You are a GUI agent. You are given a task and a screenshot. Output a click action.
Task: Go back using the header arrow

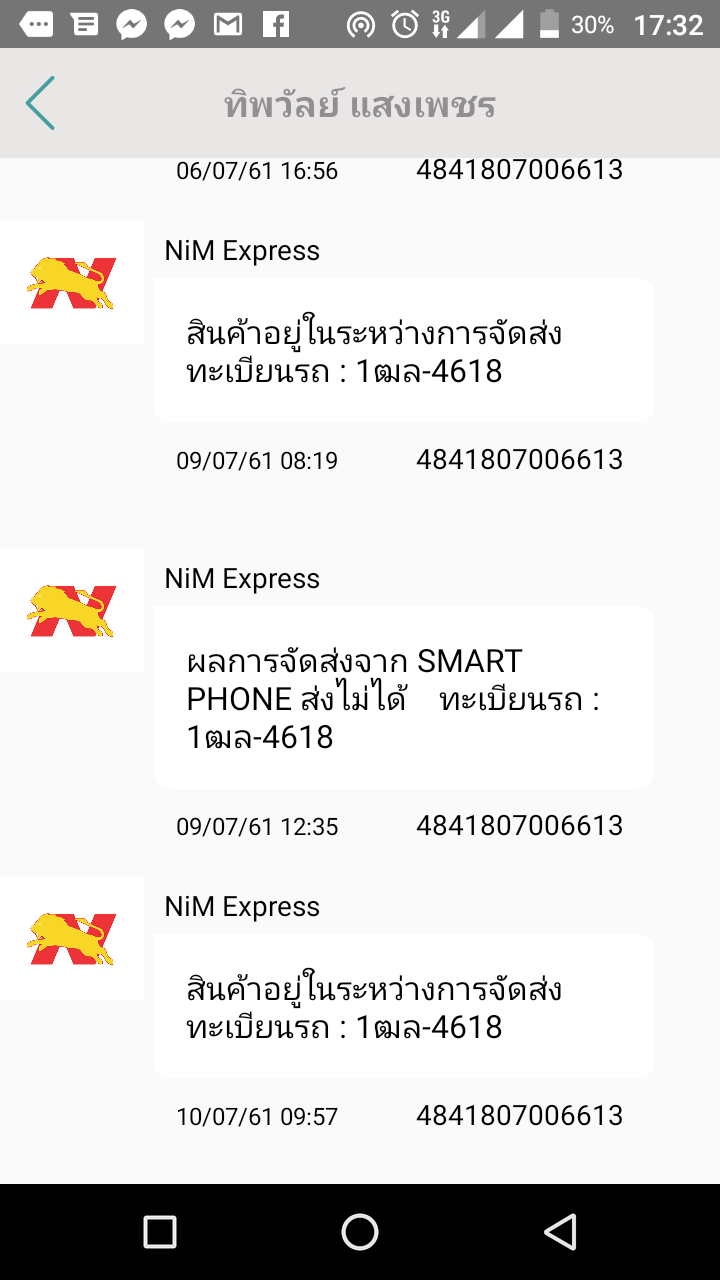point(40,103)
